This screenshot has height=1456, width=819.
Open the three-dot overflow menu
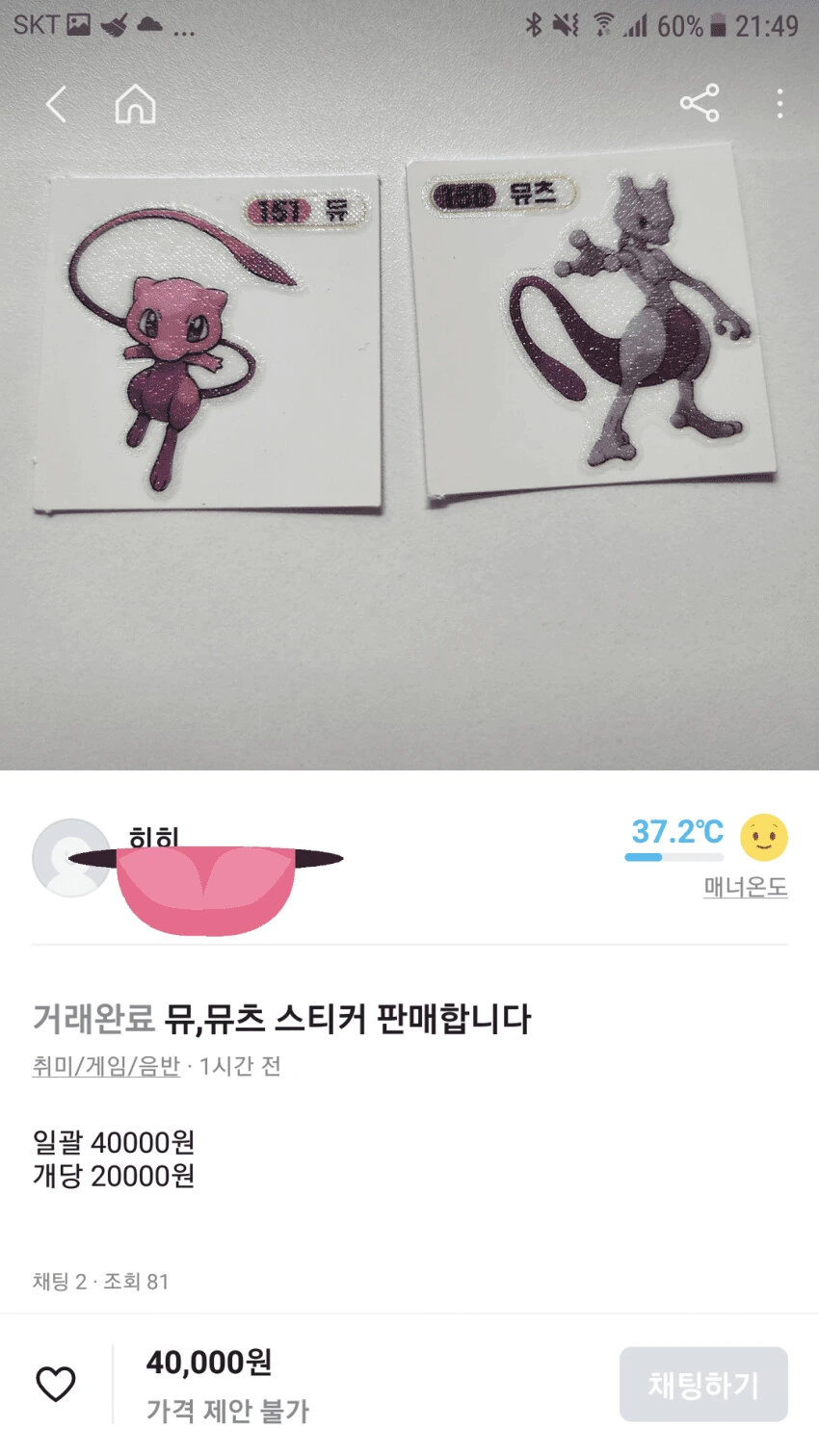(779, 103)
